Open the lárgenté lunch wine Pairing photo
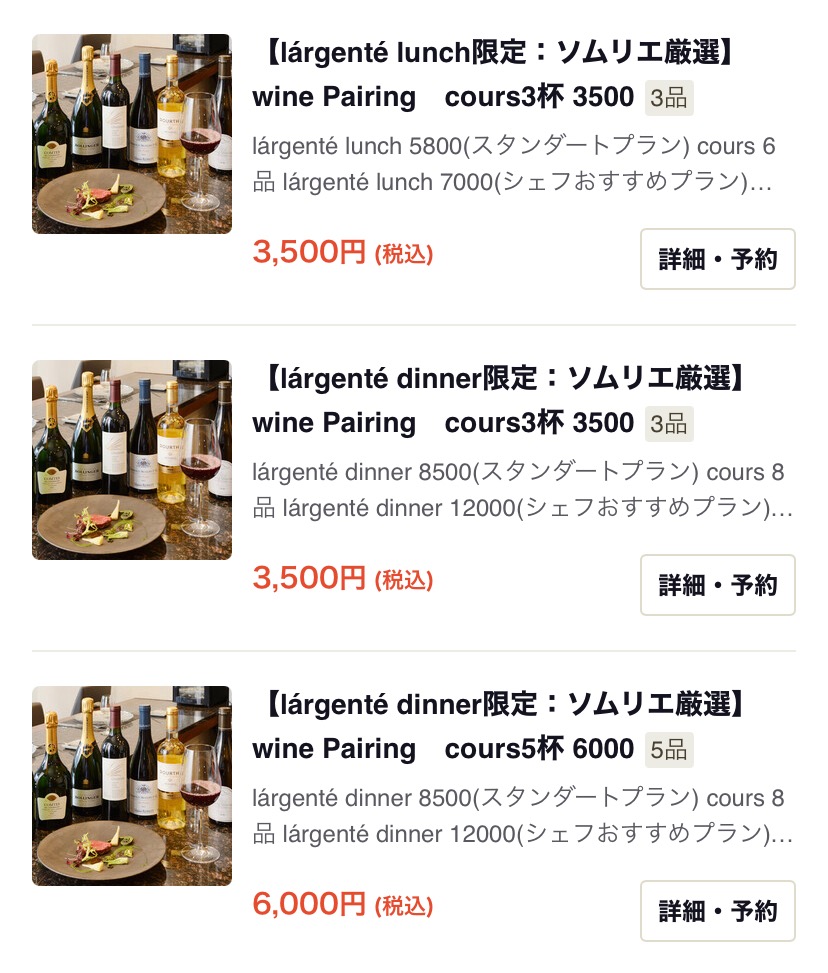 pos(132,134)
